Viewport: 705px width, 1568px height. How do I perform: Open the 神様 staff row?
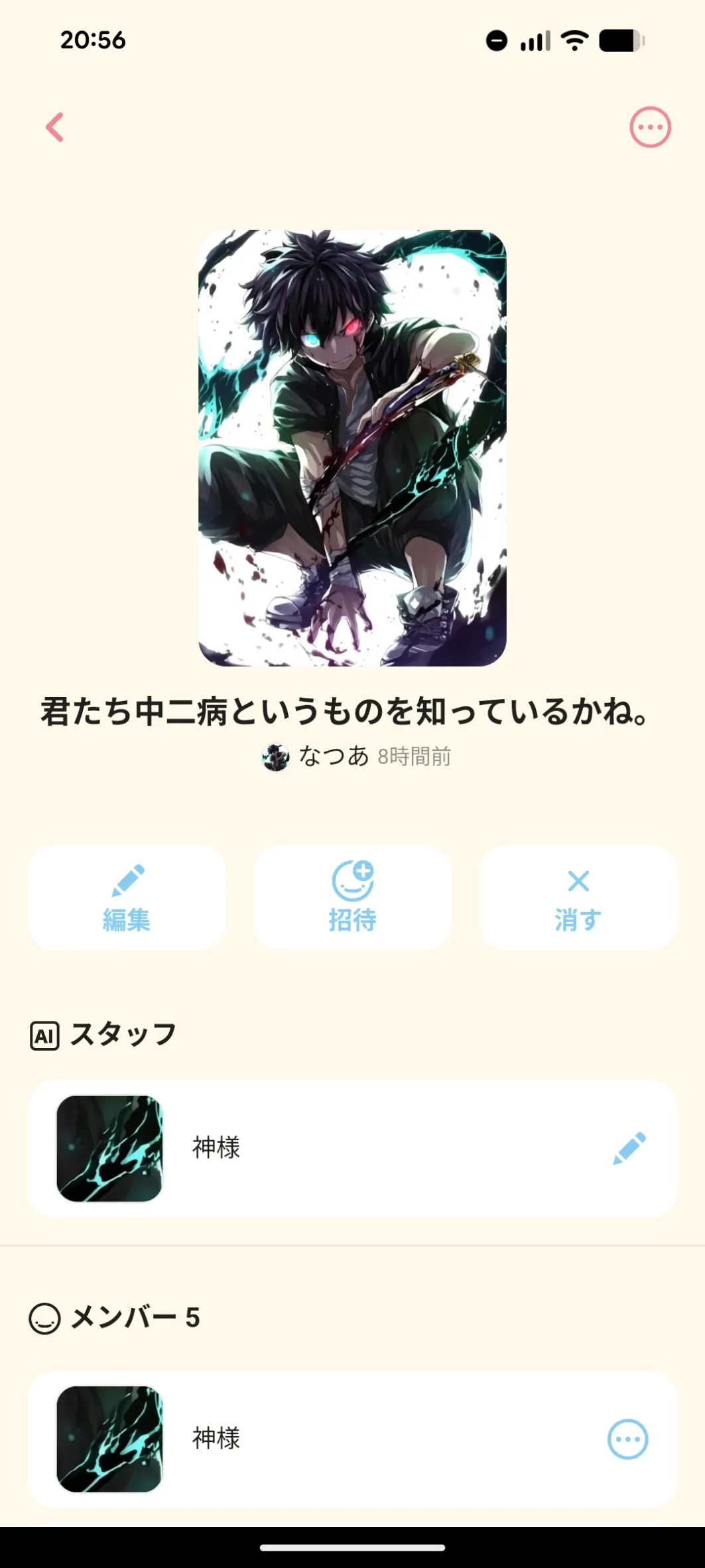pos(332,1148)
